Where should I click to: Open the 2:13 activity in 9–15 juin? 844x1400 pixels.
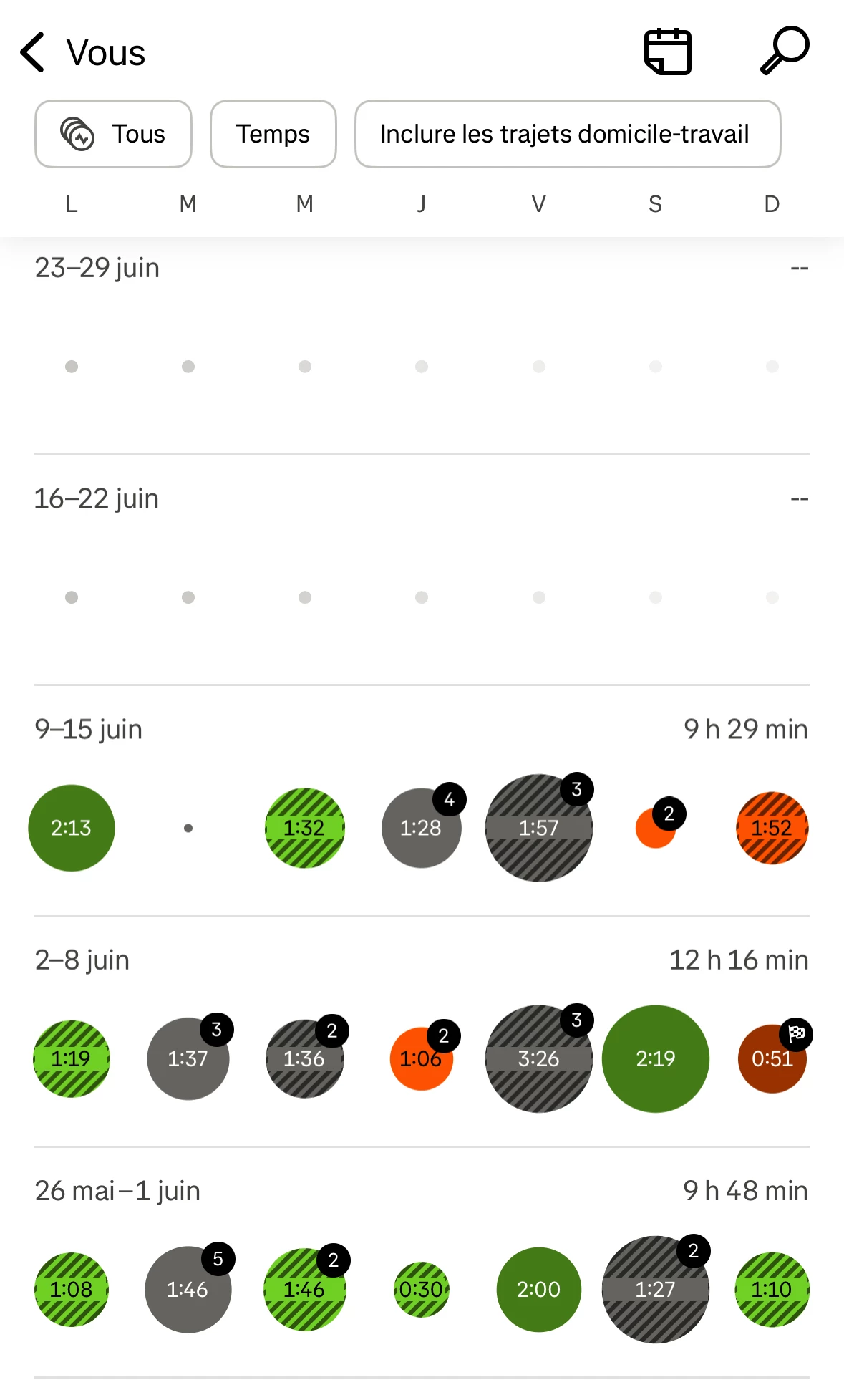click(71, 828)
